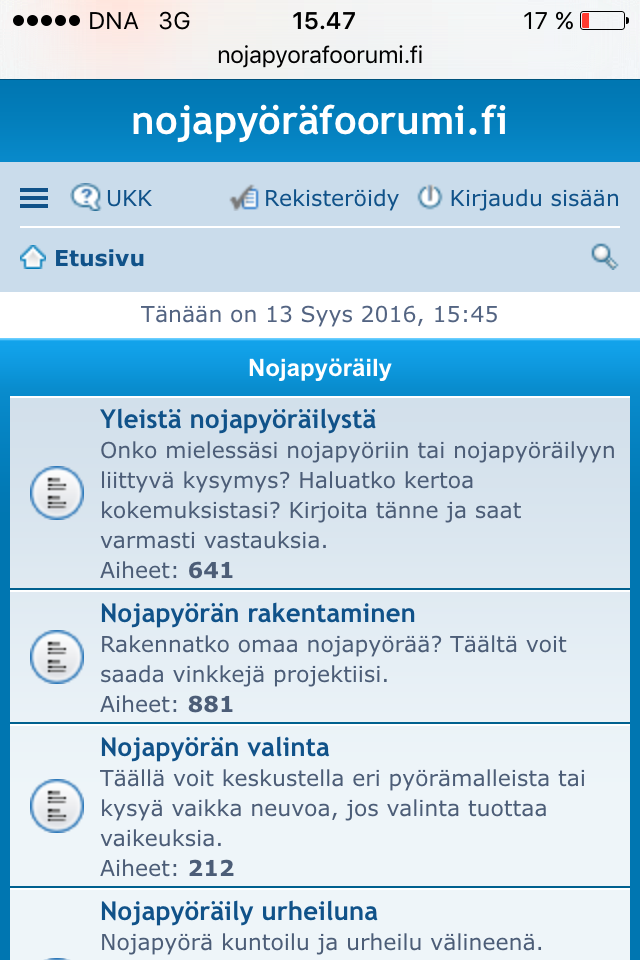
Task: Tap the nojapyorafoorumi.fi address bar
Action: (x=320, y=56)
